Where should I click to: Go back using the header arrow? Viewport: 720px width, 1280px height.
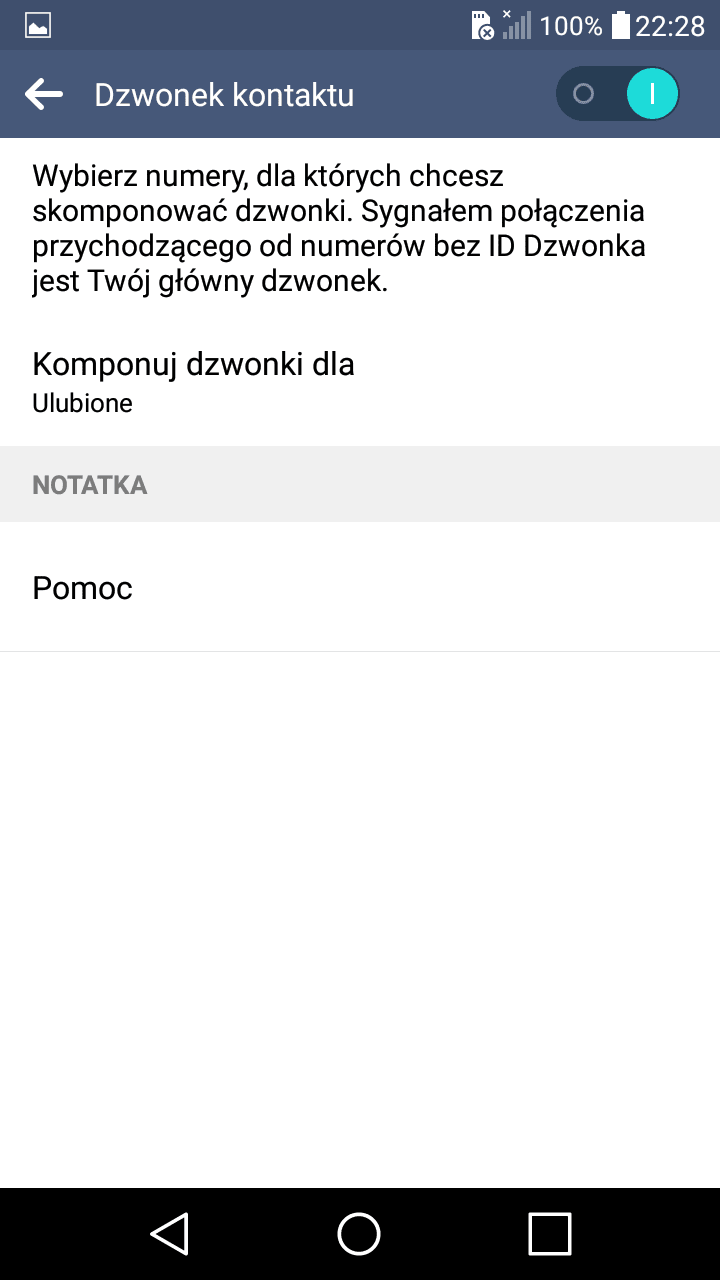[43, 95]
